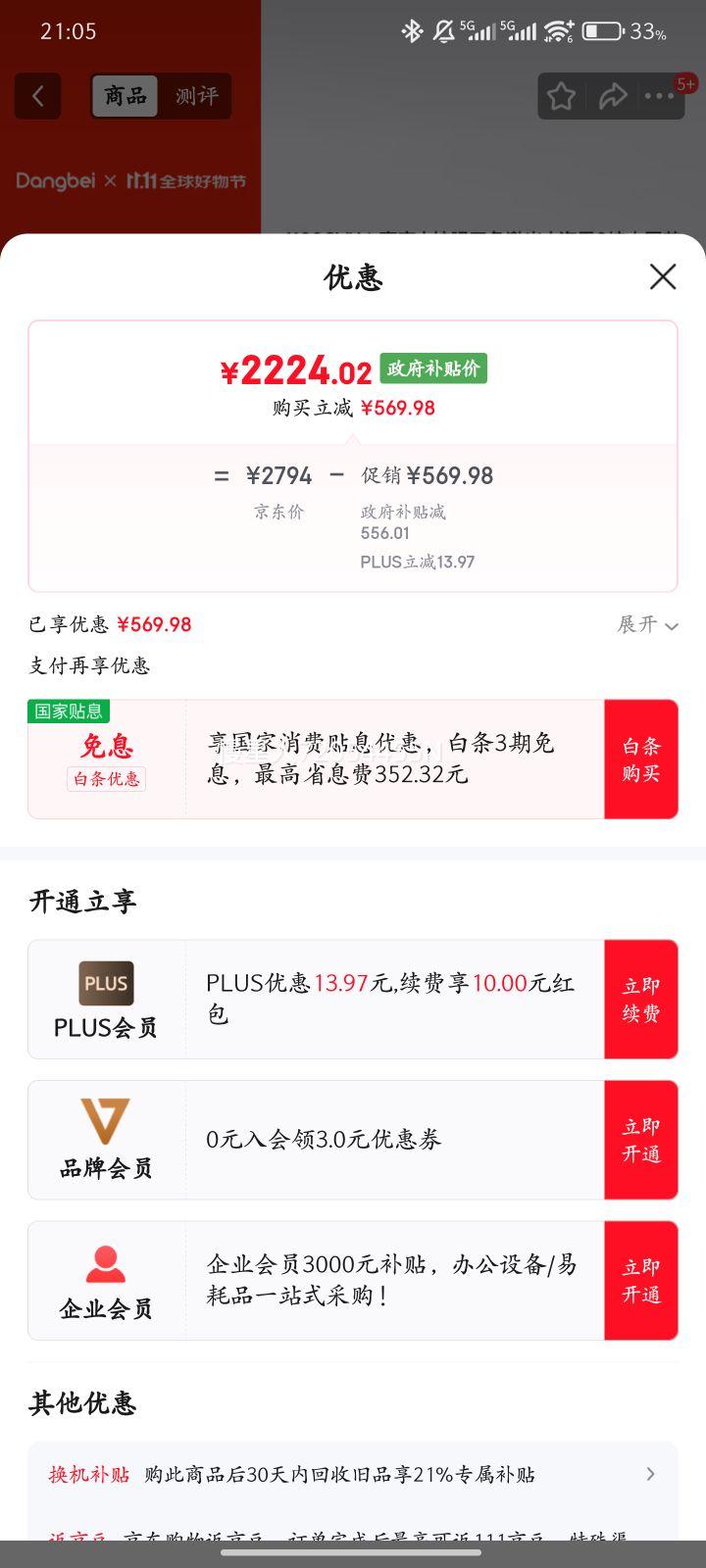
Task: Expand the 已享优惠 details with 展开
Action: point(647,624)
